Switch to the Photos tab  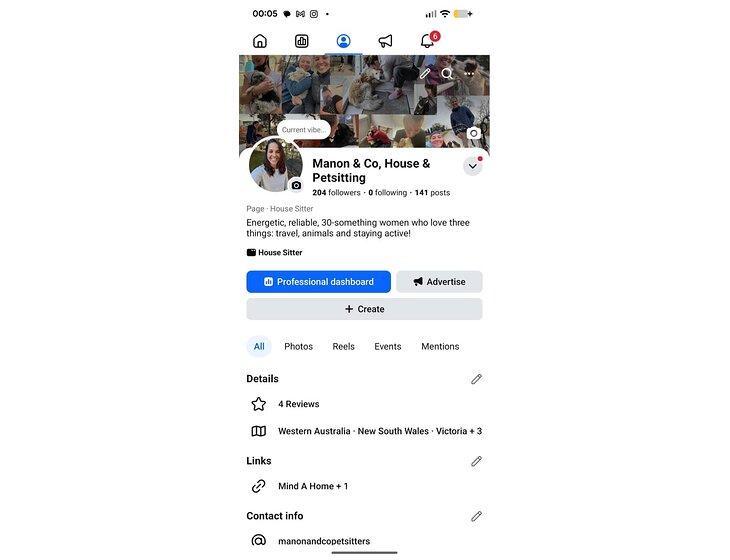pos(298,347)
